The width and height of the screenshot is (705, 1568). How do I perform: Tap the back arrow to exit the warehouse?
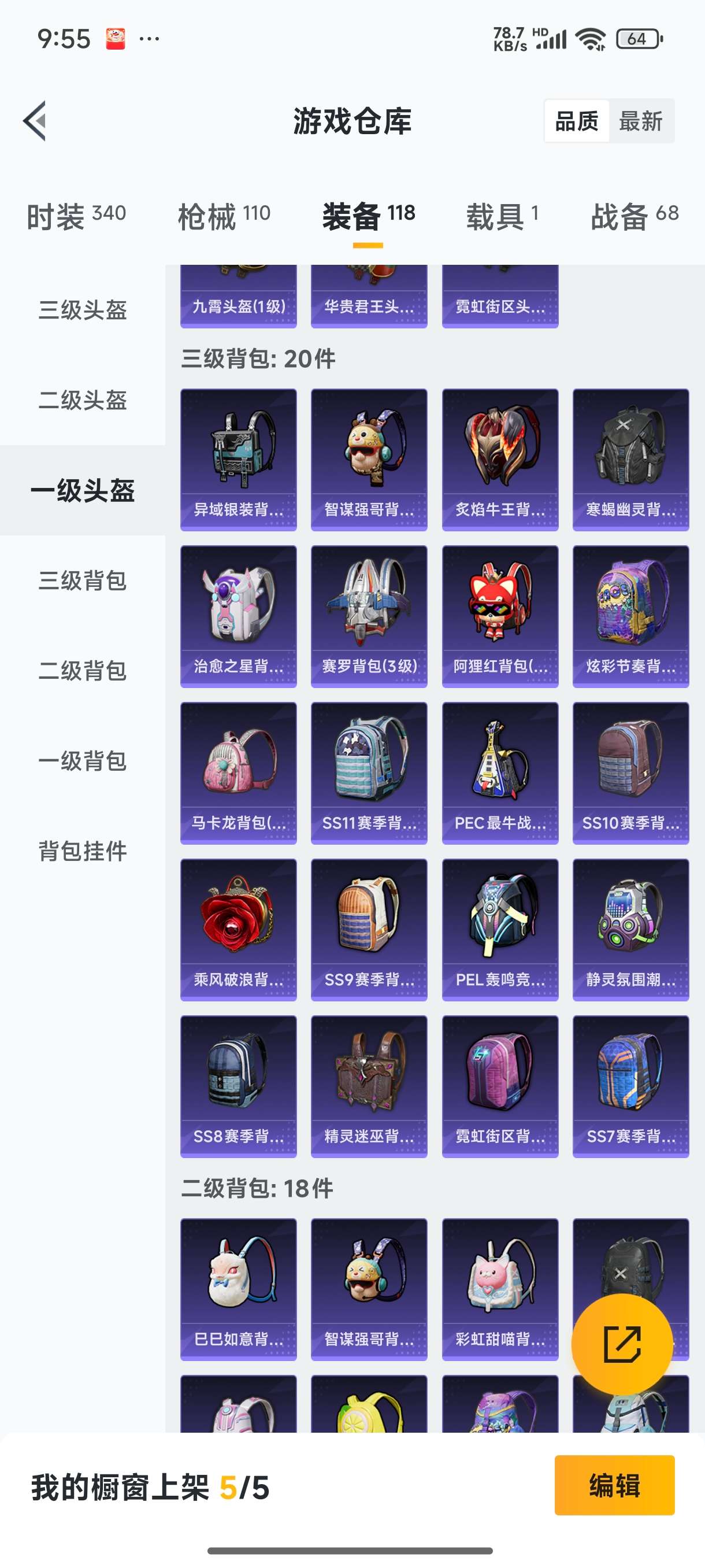[x=34, y=121]
